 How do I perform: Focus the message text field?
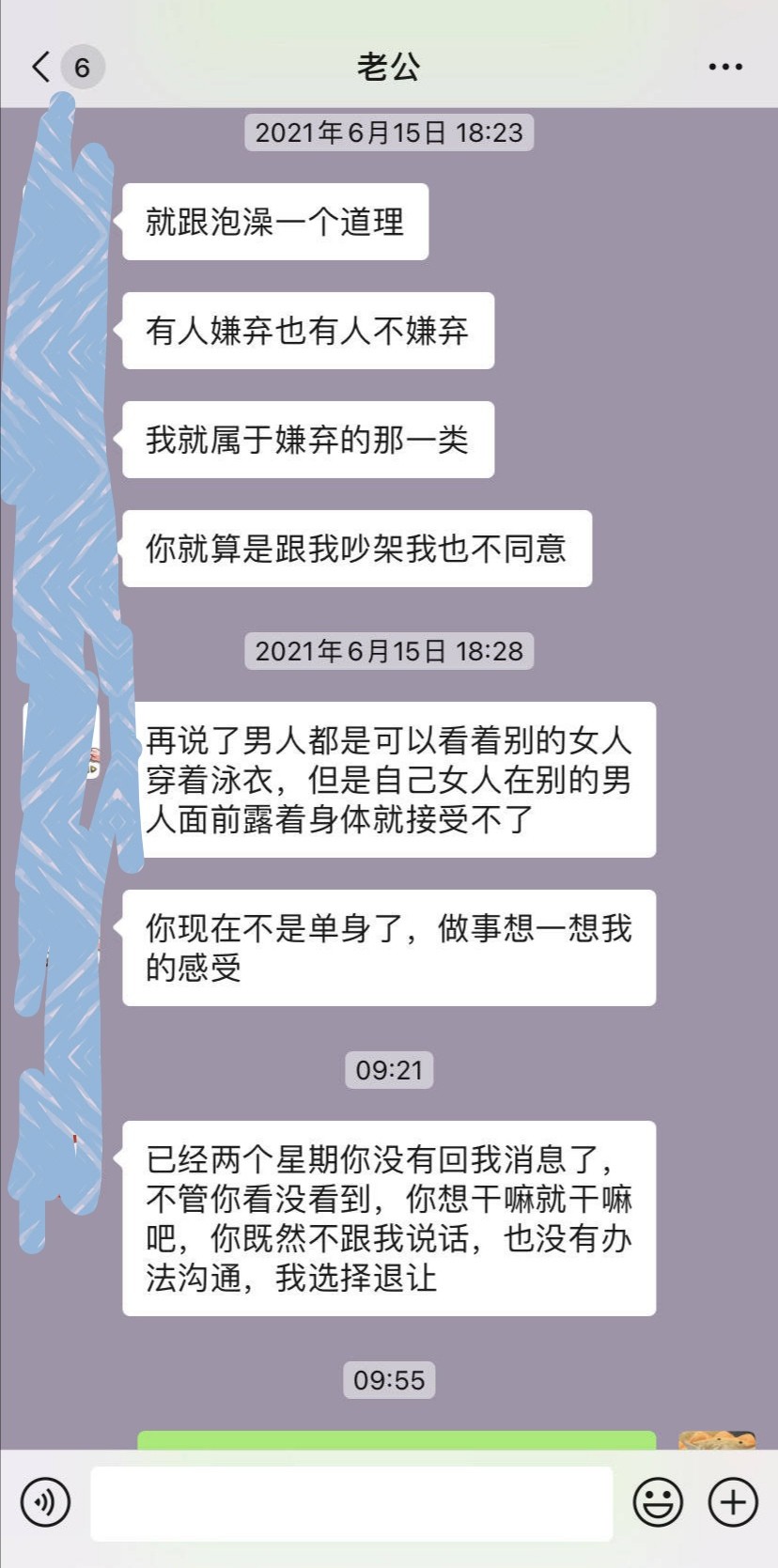[351, 1503]
